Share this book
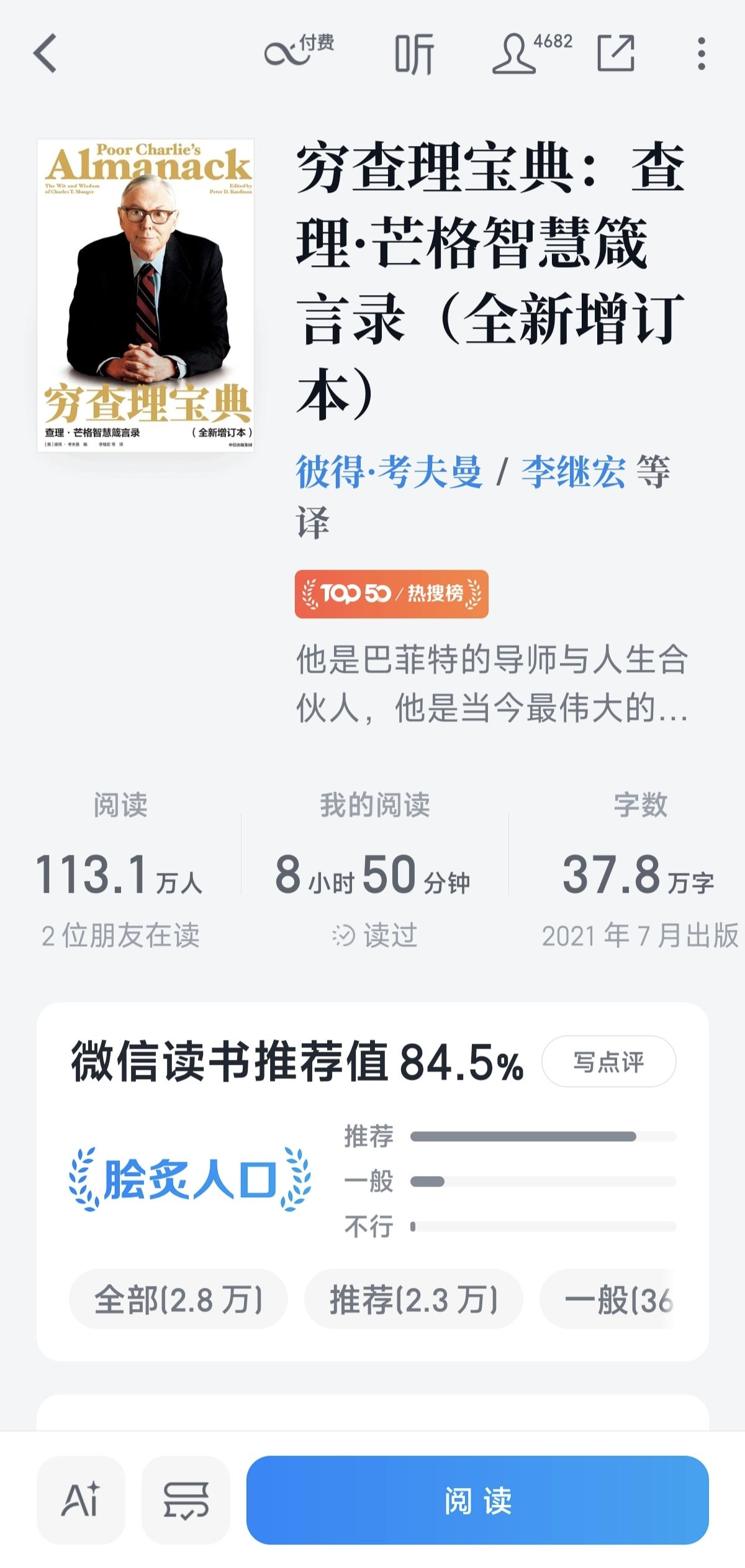The height and width of the screenshot is (1568, 745). 615,53
